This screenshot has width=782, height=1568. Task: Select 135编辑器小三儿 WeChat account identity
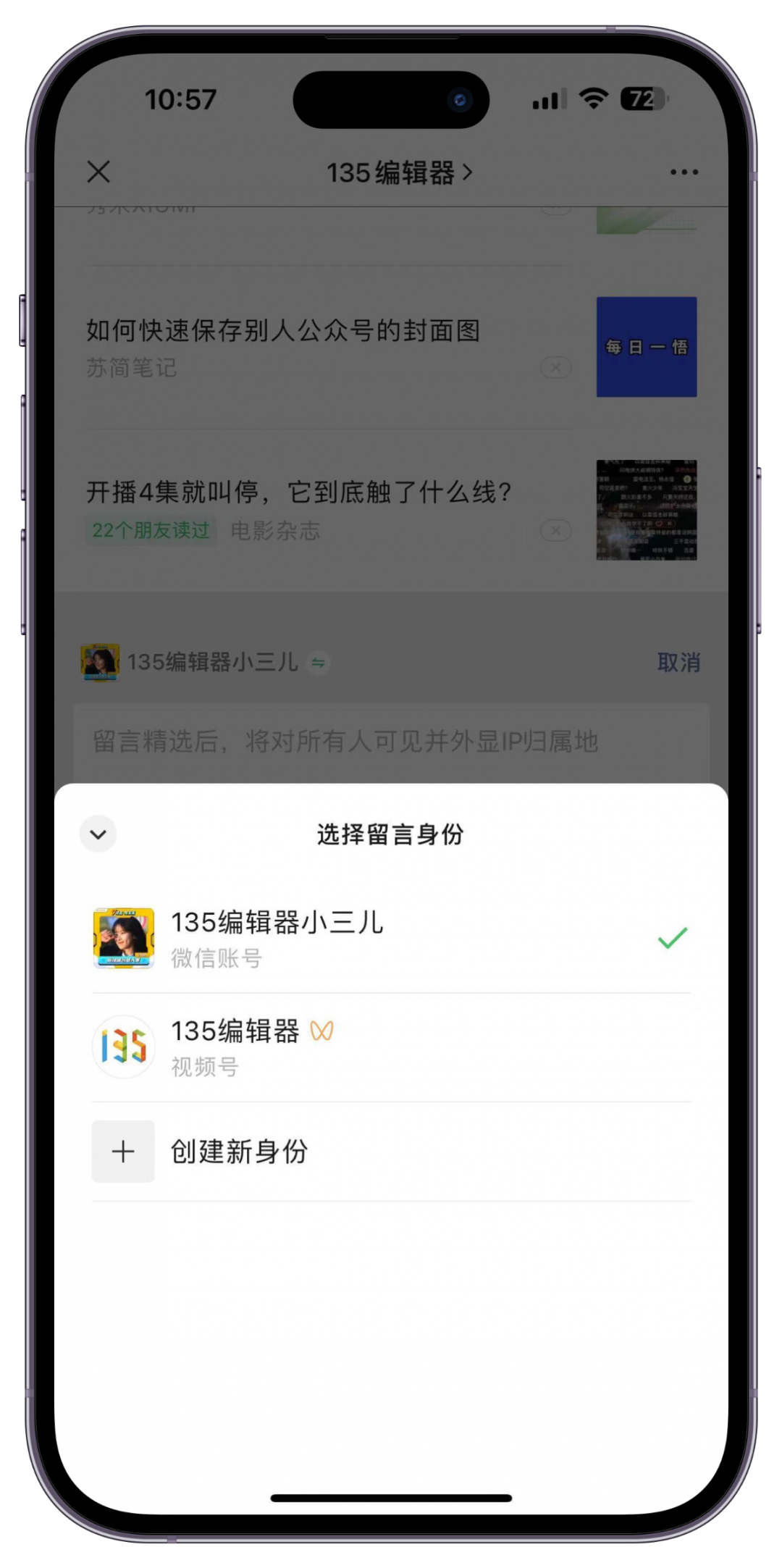point(391,939)
